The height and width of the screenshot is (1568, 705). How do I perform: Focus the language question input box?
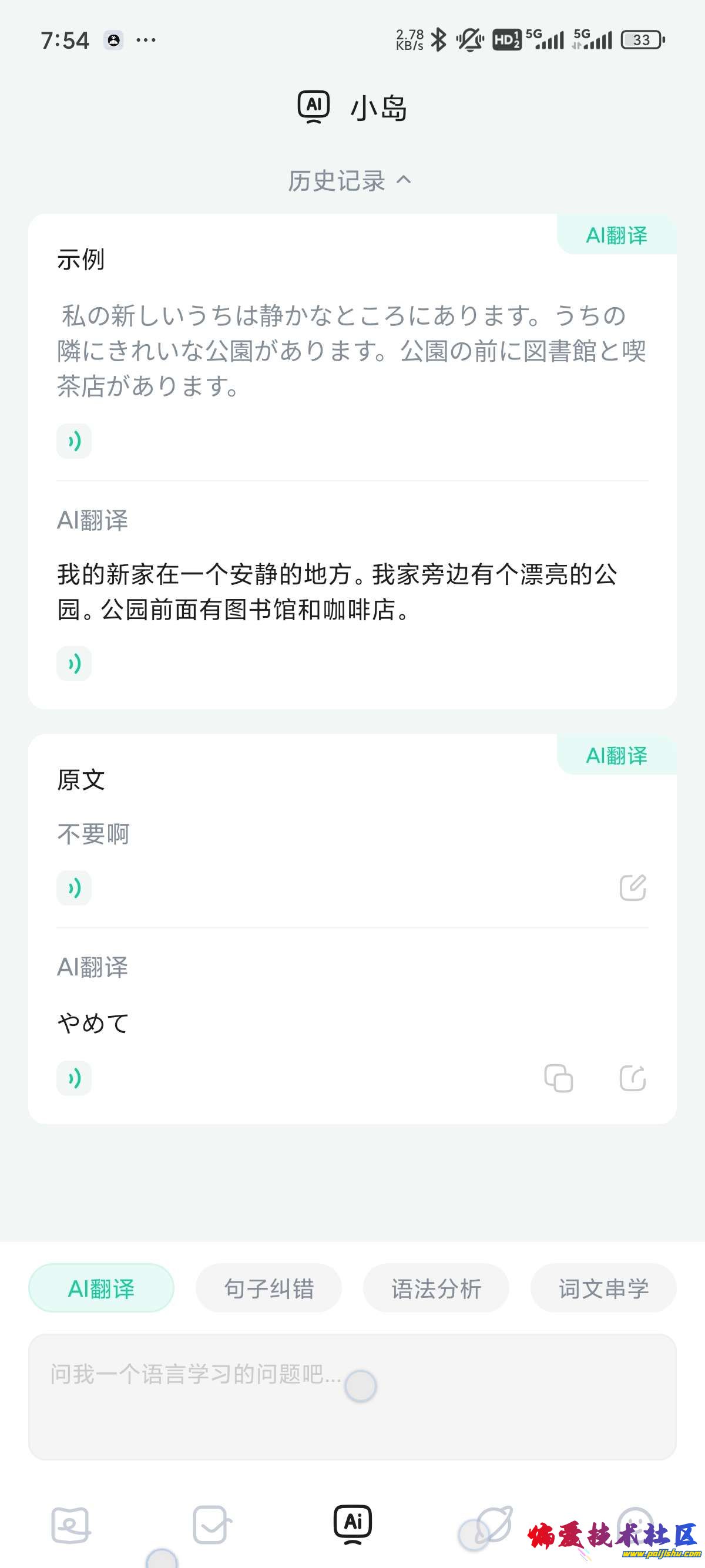(x=352, y=1397)
